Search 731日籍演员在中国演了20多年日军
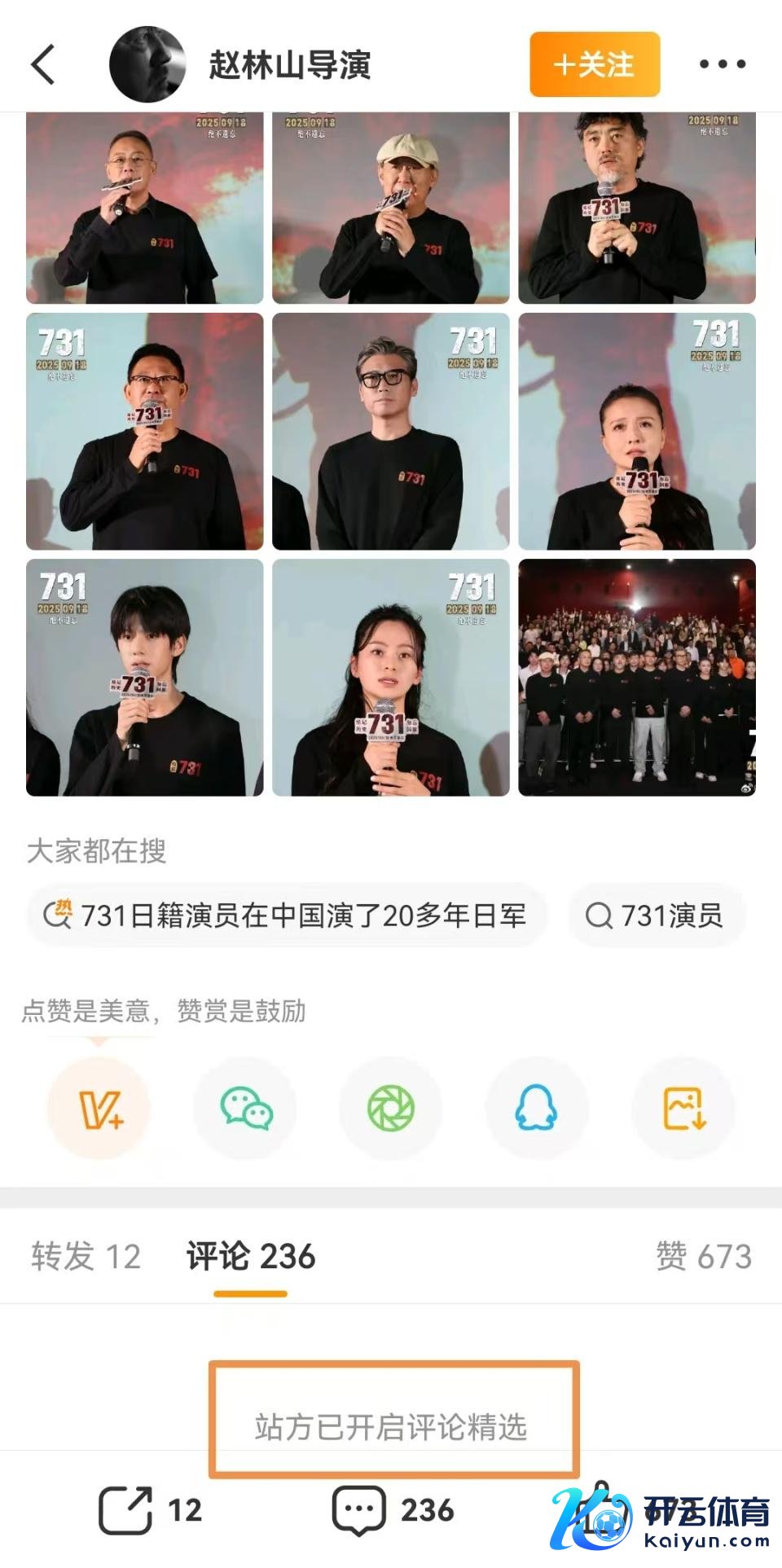This screenshot has height=1568, width=782. [287, 916]
